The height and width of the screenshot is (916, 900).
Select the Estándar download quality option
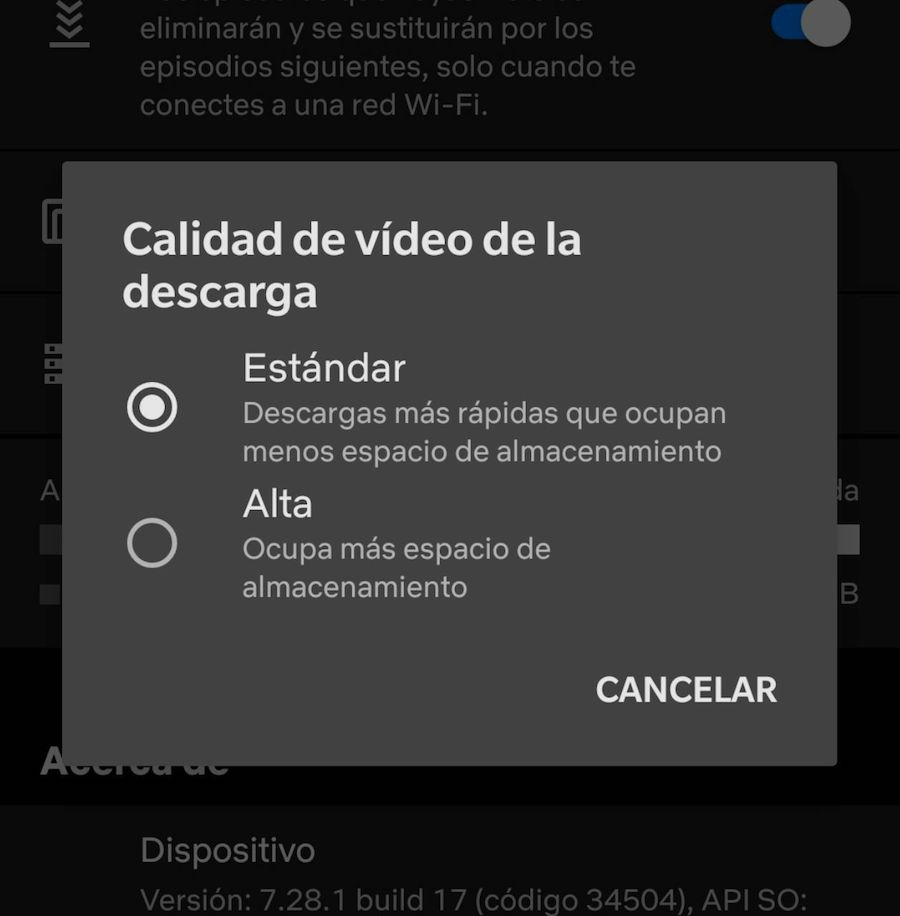click(152, 408)
